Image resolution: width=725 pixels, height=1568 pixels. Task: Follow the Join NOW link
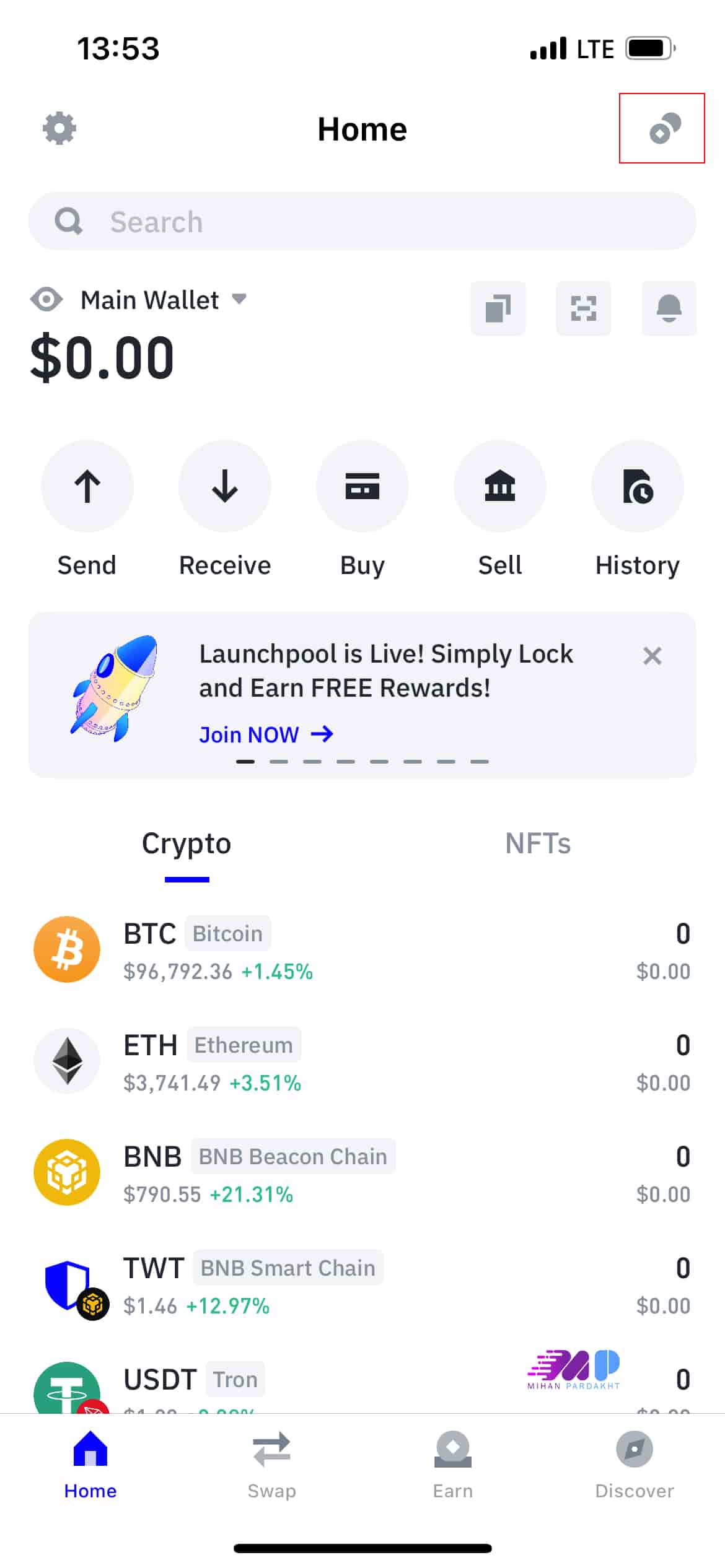pyautogui.click(x=266, y=734)
